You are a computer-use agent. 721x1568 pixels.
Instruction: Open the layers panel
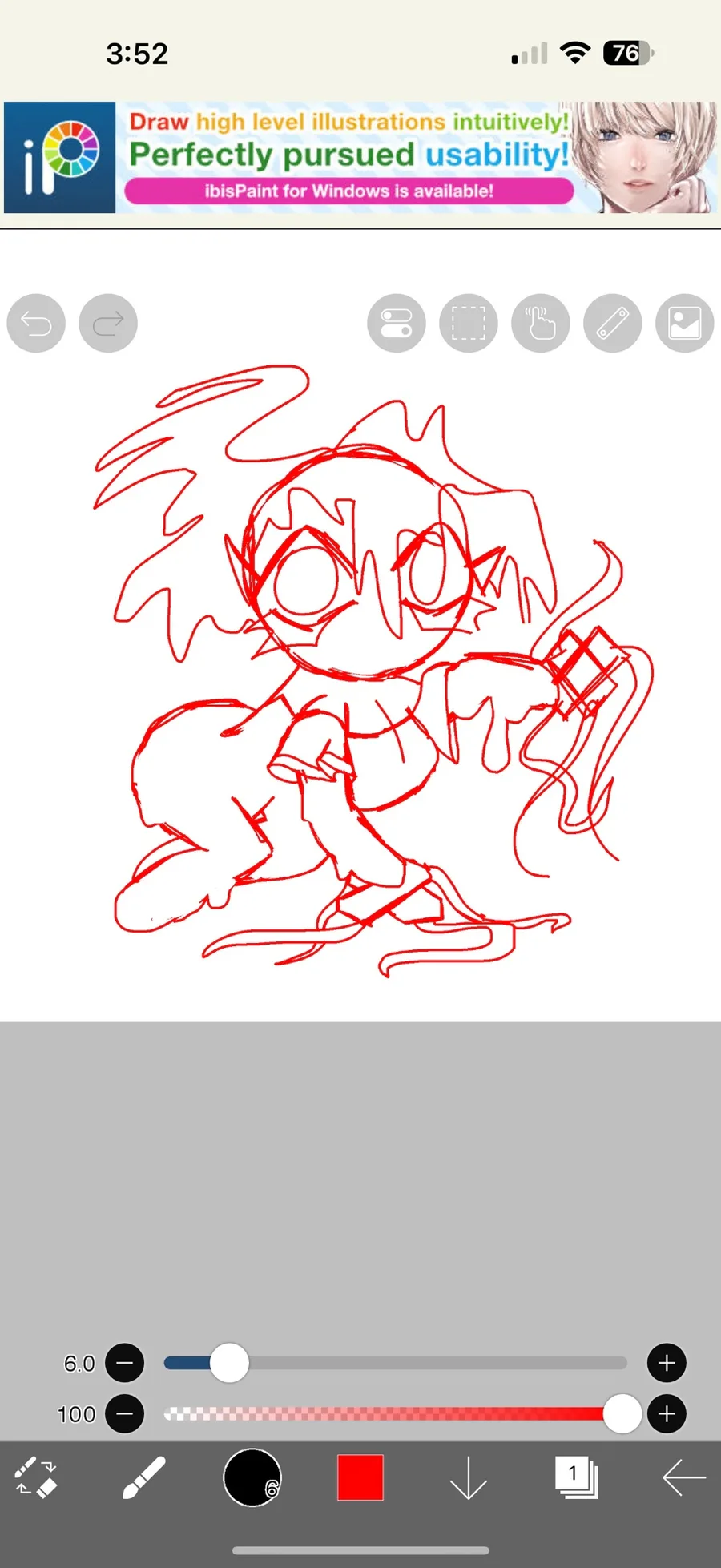click(x=577, y=1477)
